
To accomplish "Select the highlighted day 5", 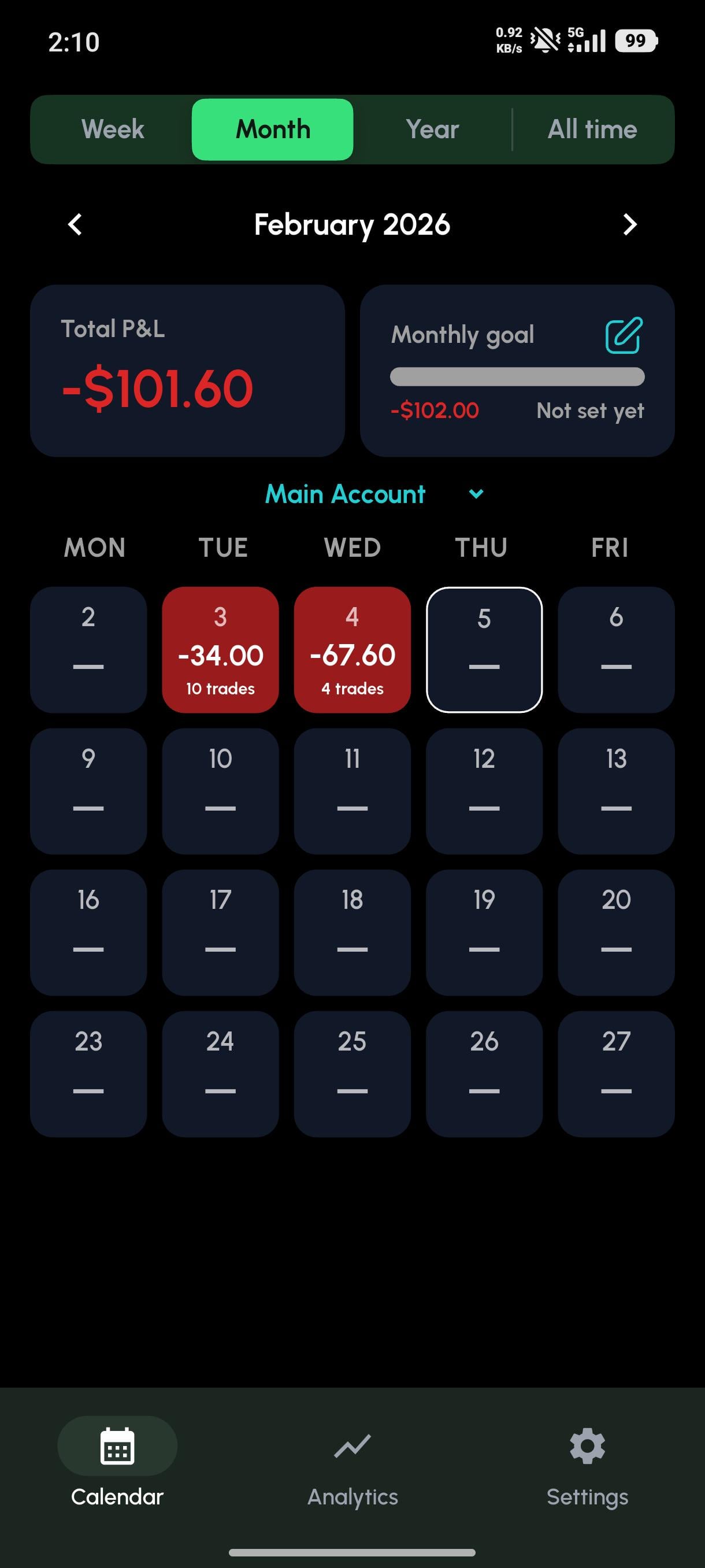I will coord(484,649).
